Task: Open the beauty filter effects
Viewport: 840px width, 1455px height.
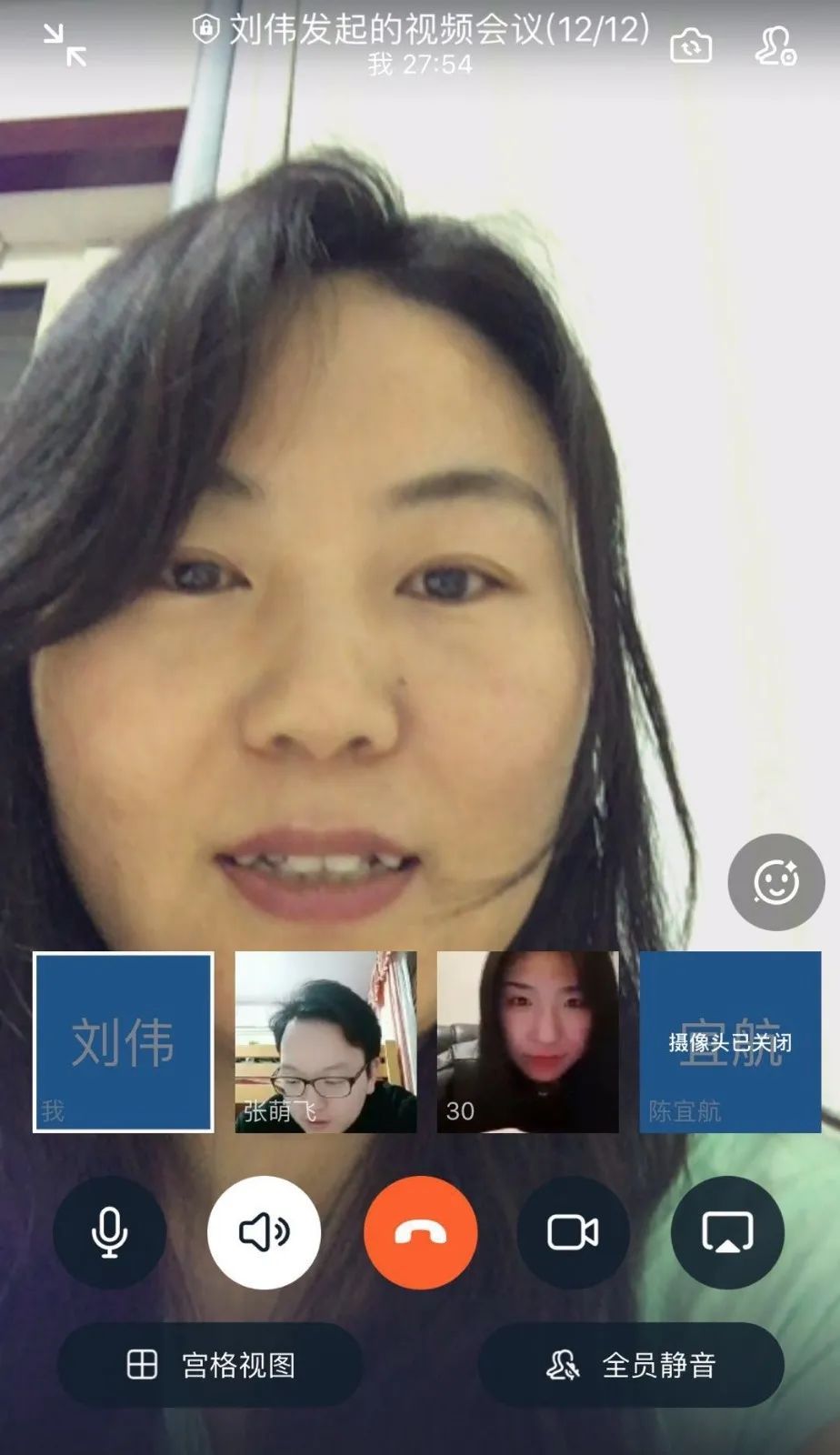Action: click(x=775, y=882)
